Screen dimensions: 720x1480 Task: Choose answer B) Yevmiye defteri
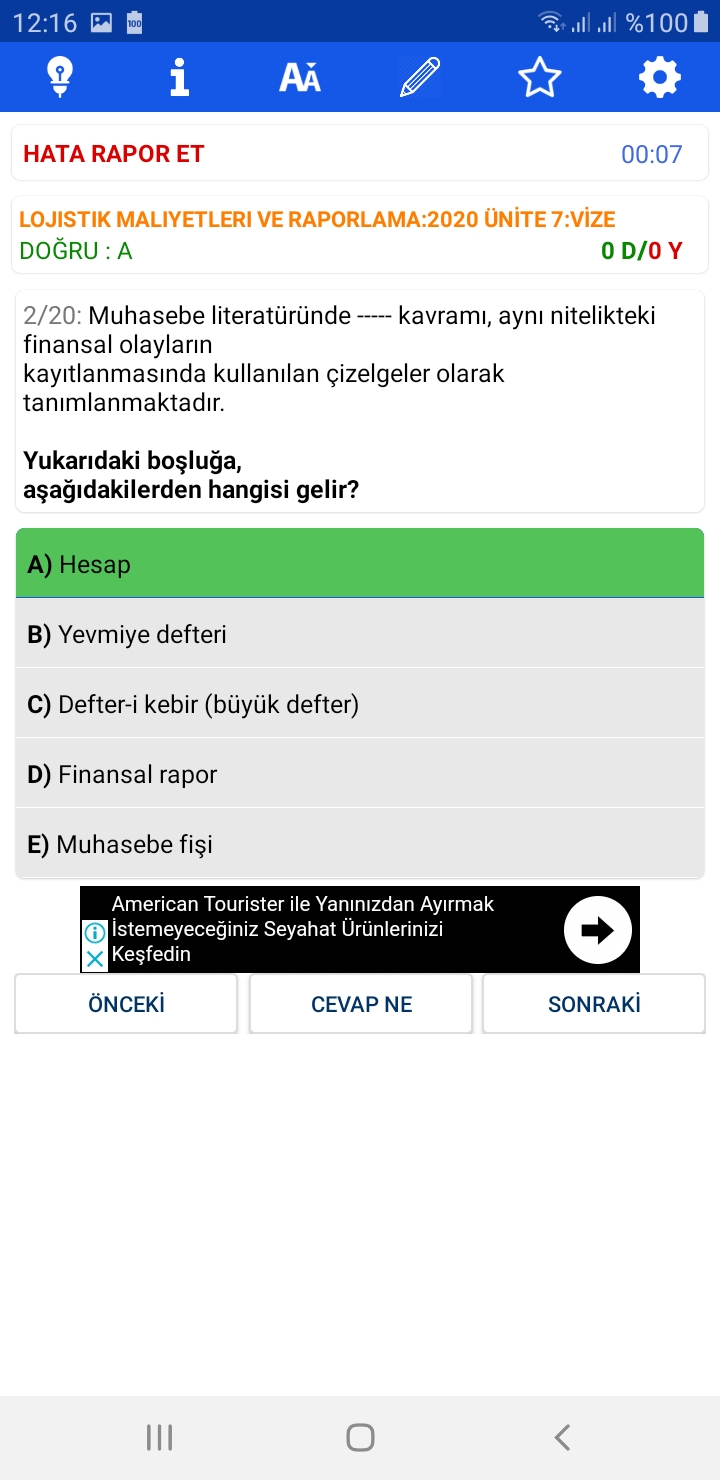360,634
